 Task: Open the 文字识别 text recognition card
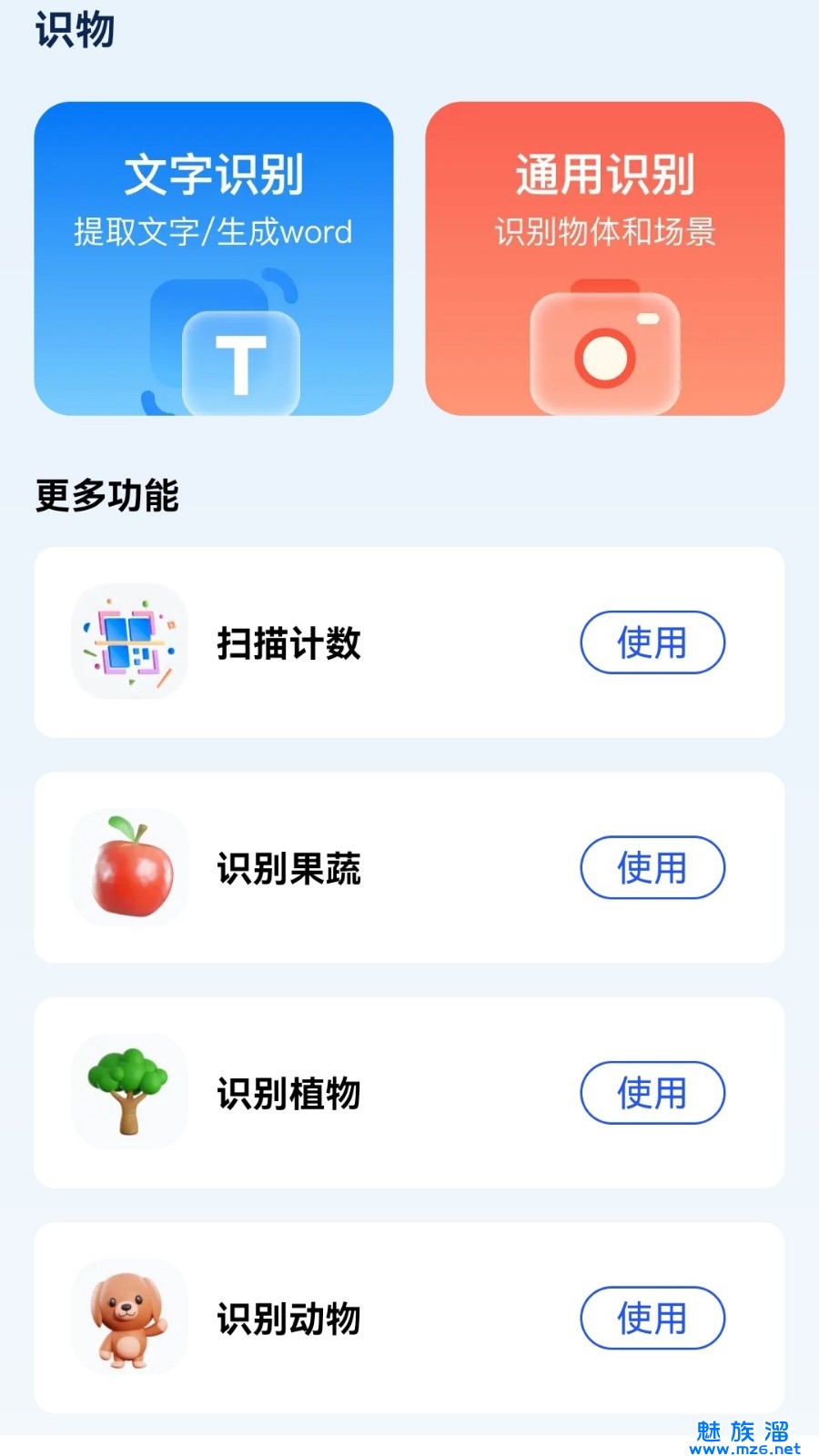[x=214, y=258]
